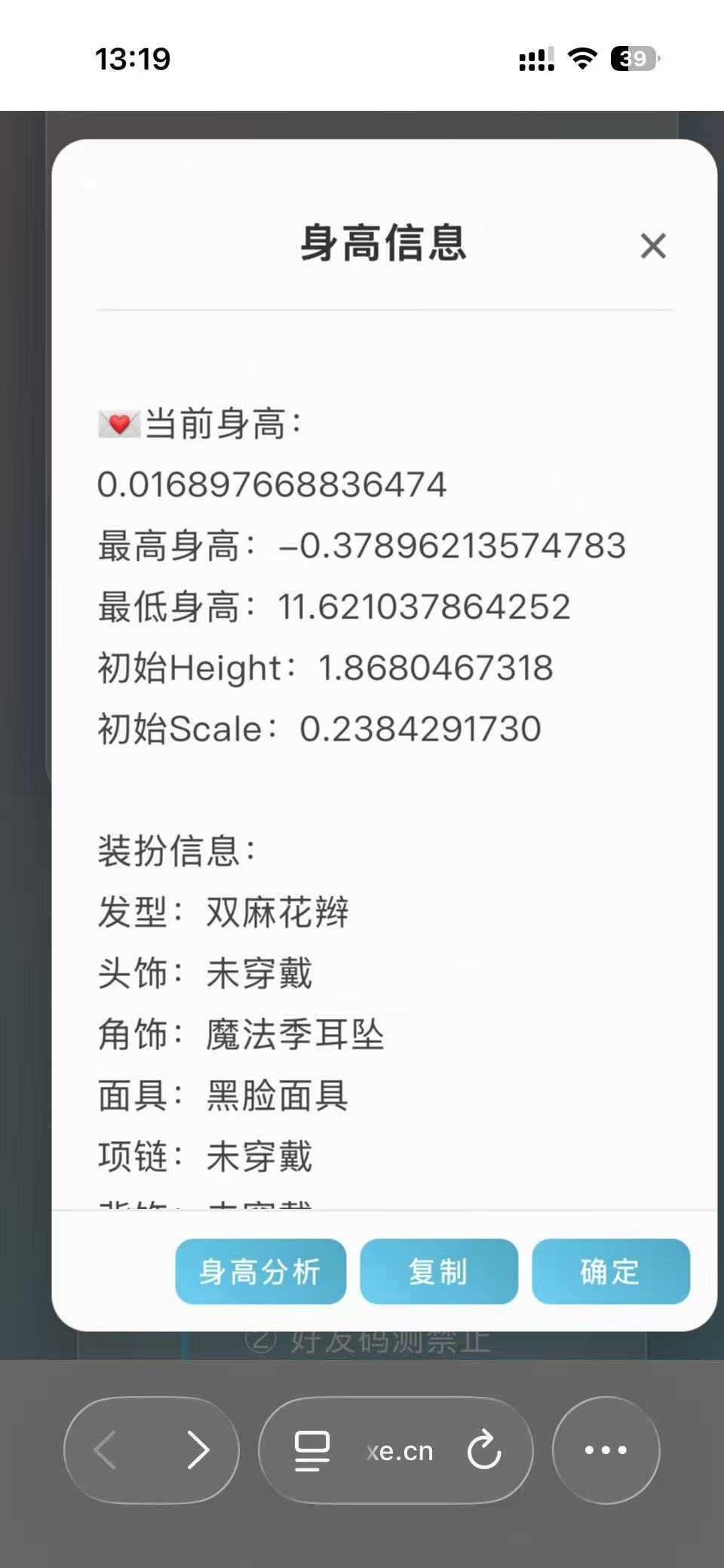Confirm with the 确定 button
Viewport: 724px width, 1568px height.
(x=610, y=1272)
